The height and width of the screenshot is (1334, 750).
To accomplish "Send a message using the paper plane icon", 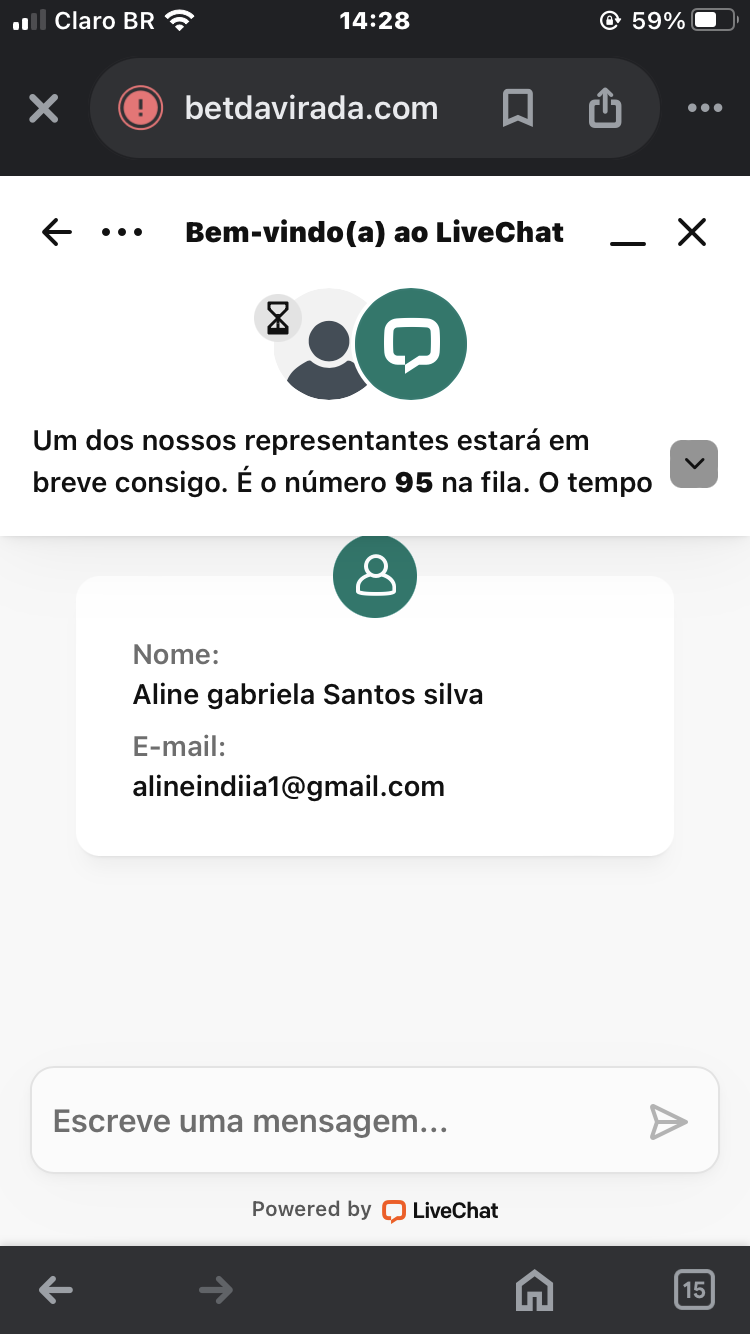I will [x=668, y=1121].
